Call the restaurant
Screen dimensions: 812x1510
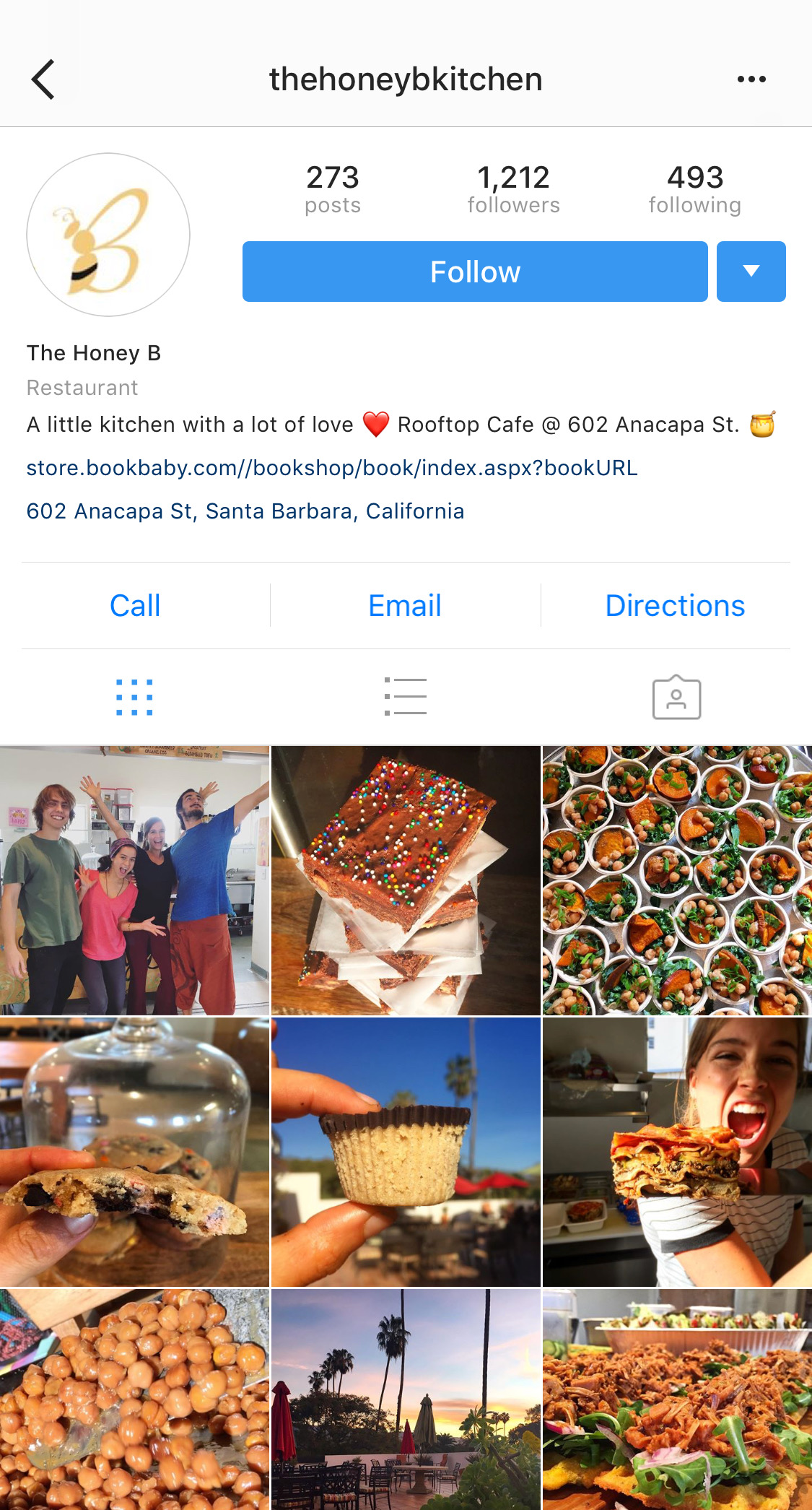tap(135, 605)
